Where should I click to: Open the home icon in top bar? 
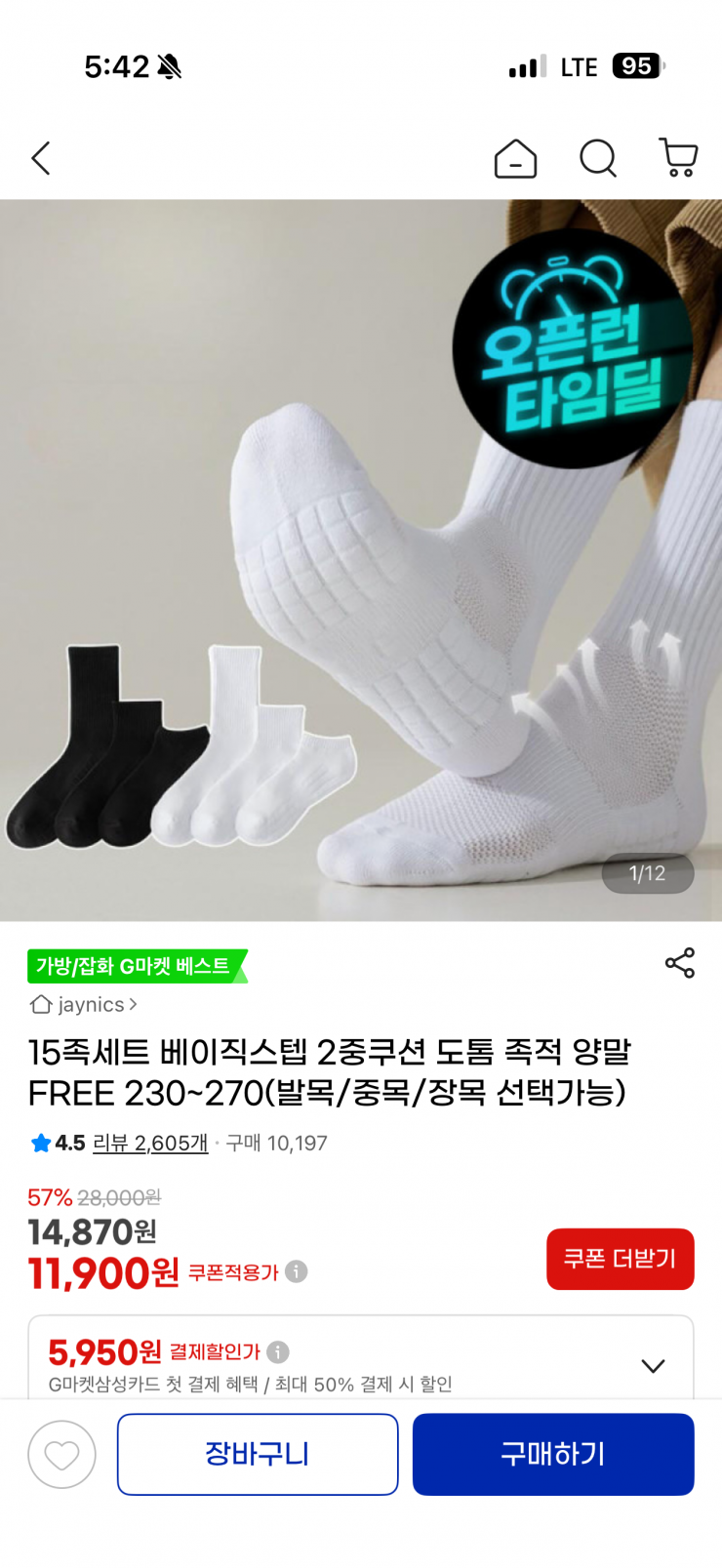tap(515, 158)
